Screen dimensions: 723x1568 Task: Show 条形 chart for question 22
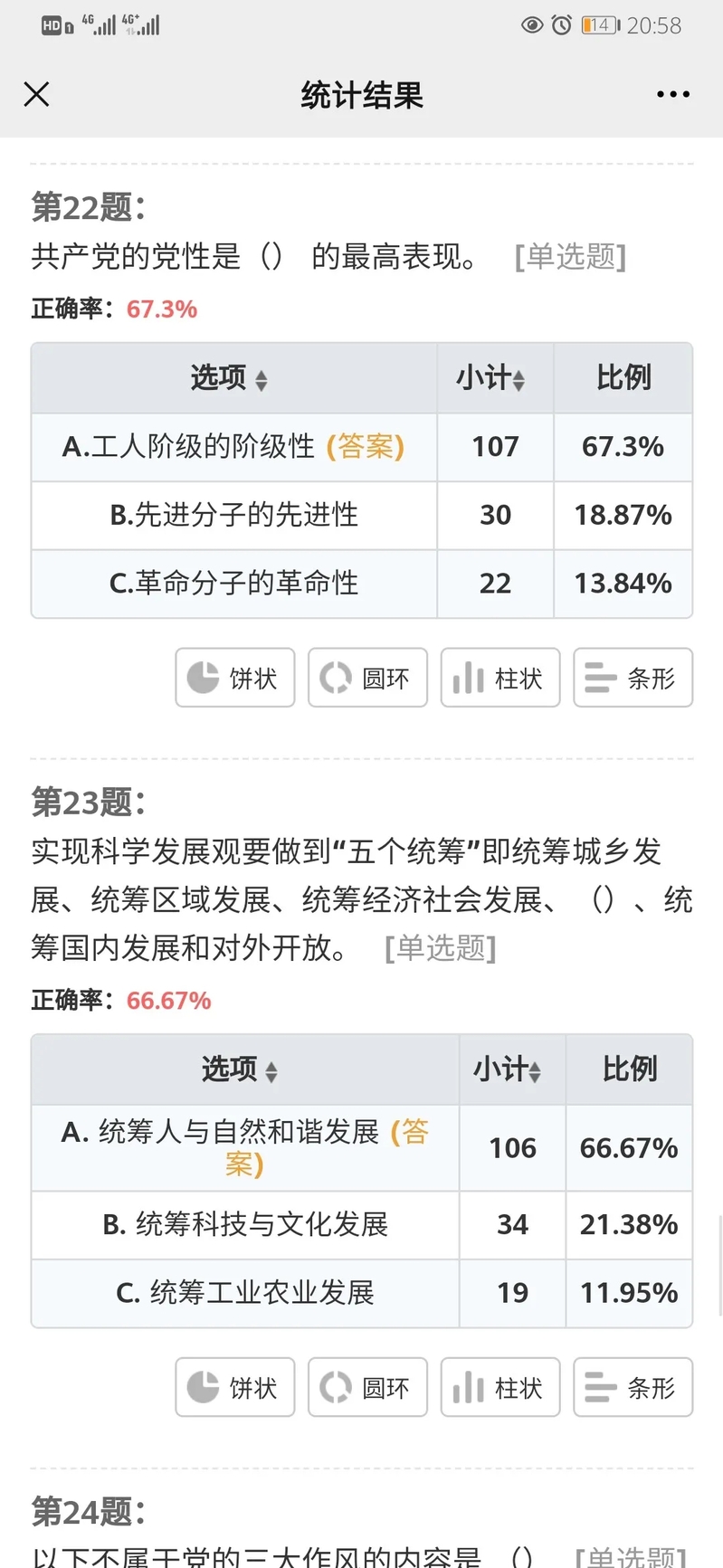coord(633,678)
